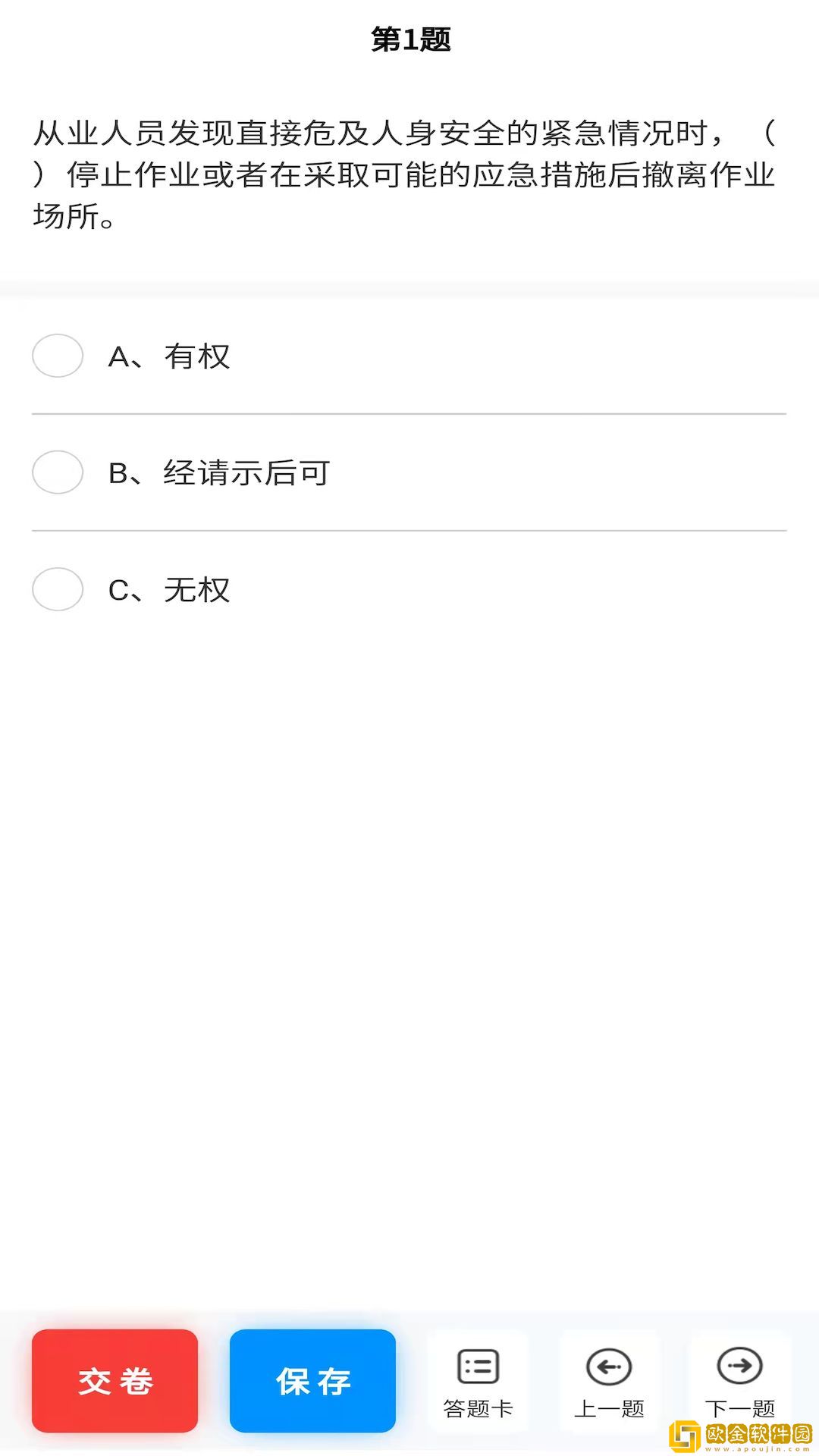Choose option B、经请示后可
819x1456 pixels.
tap(58, 472)
